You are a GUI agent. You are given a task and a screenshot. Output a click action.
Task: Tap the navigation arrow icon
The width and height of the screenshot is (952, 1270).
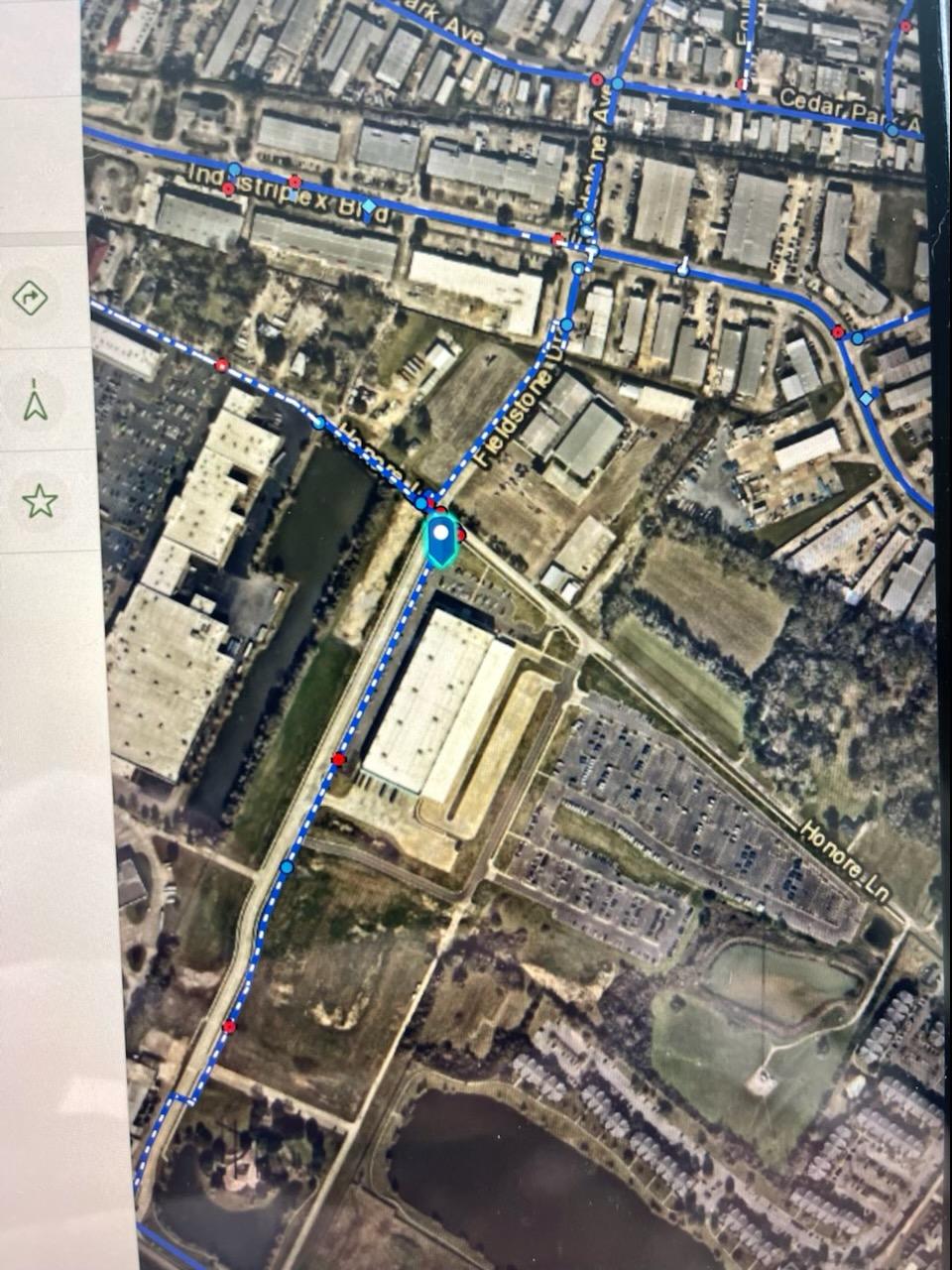point(36,399)
